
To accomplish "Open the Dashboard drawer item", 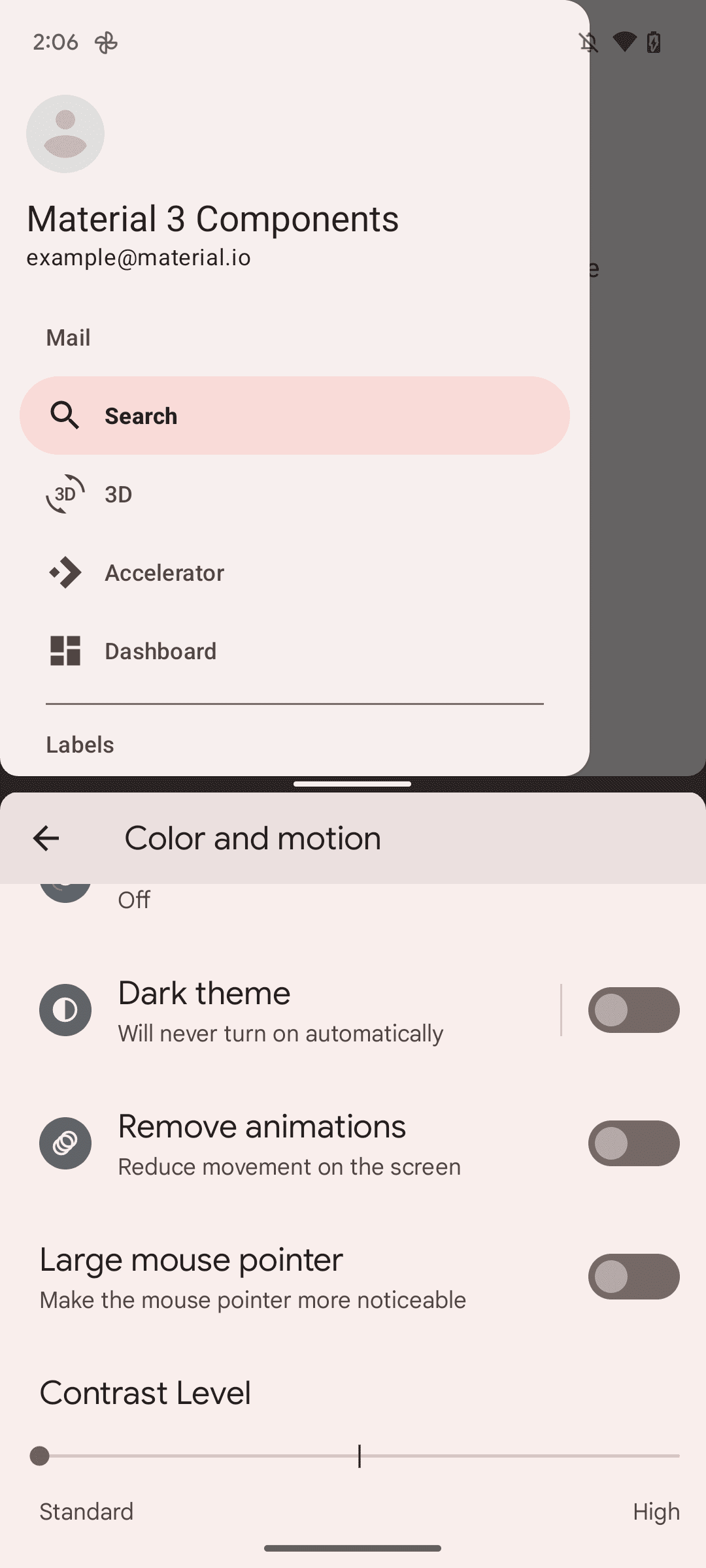I will click(x=294, y=651).
